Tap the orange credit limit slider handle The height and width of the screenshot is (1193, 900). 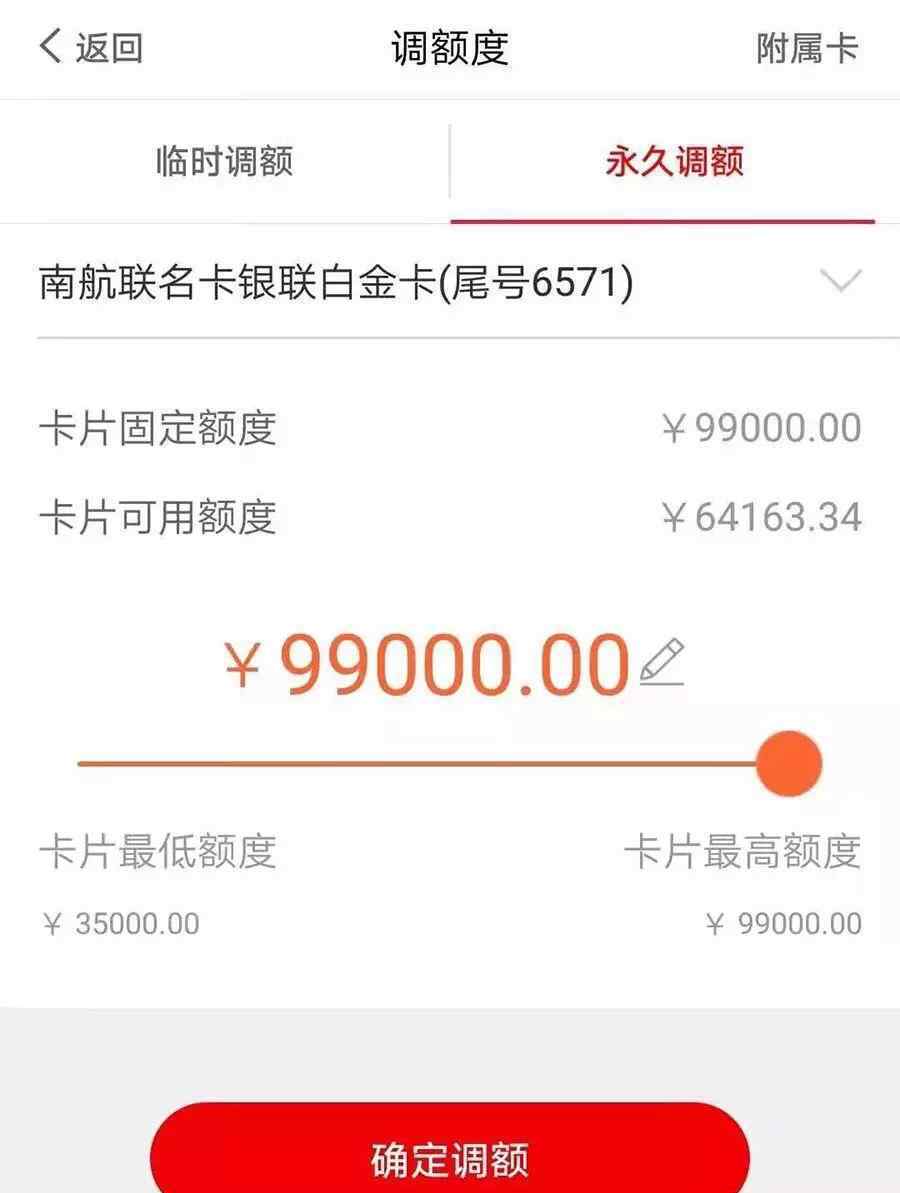point(788,764)
